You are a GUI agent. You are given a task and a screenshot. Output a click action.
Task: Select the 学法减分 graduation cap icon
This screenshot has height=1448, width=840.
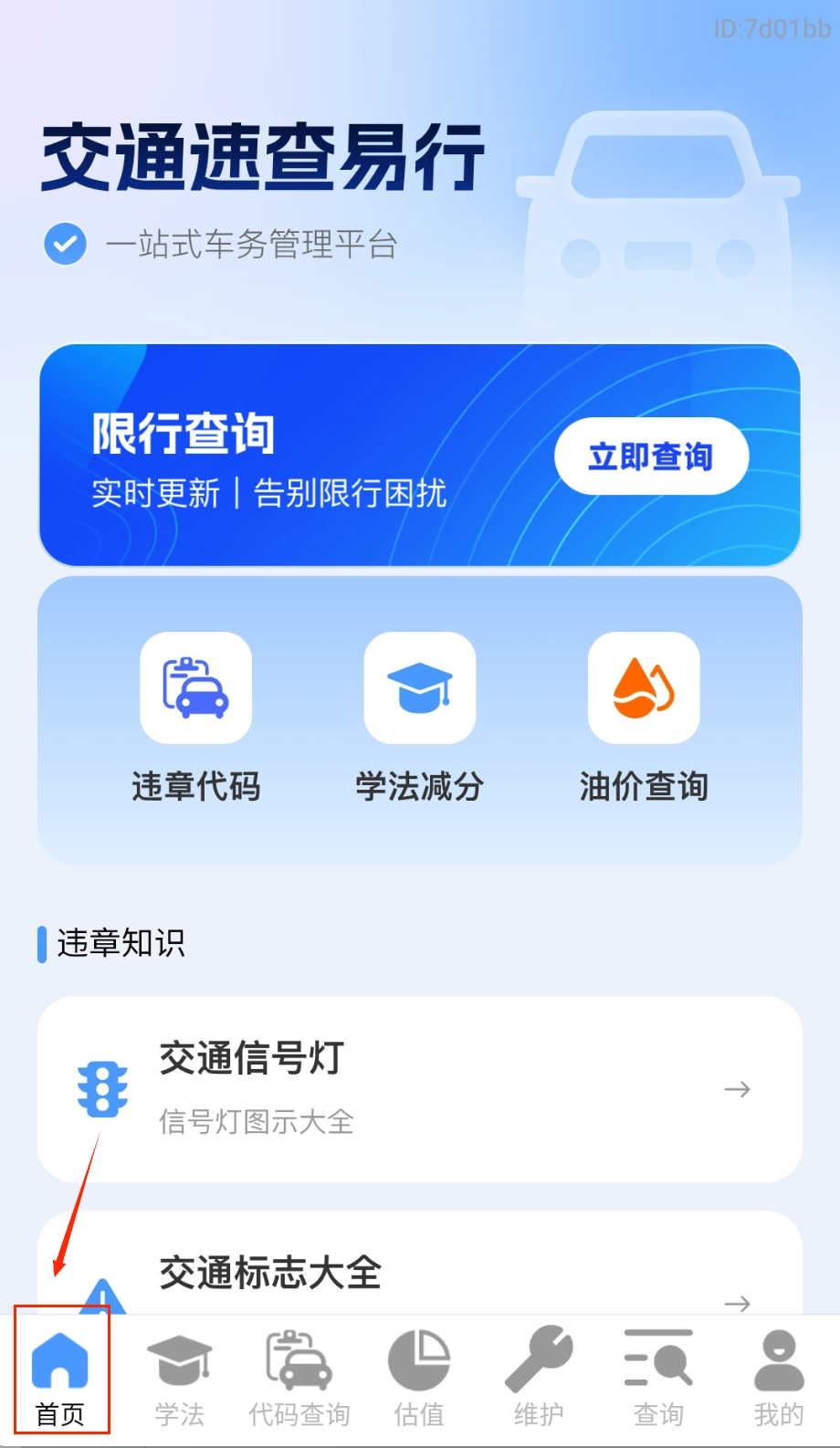click(419, 689)
